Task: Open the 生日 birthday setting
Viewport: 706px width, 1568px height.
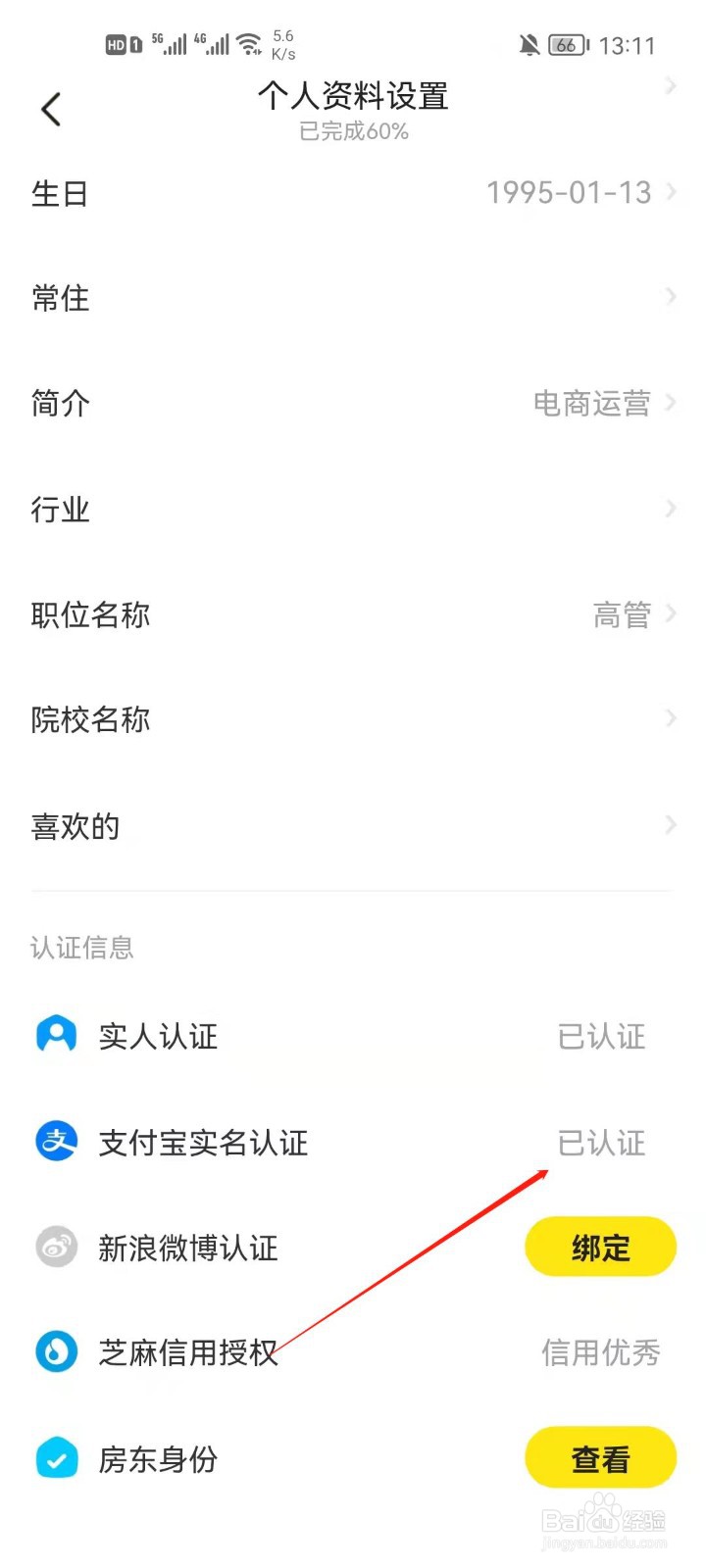Action: pyautogui.click(x=353, y=193)
